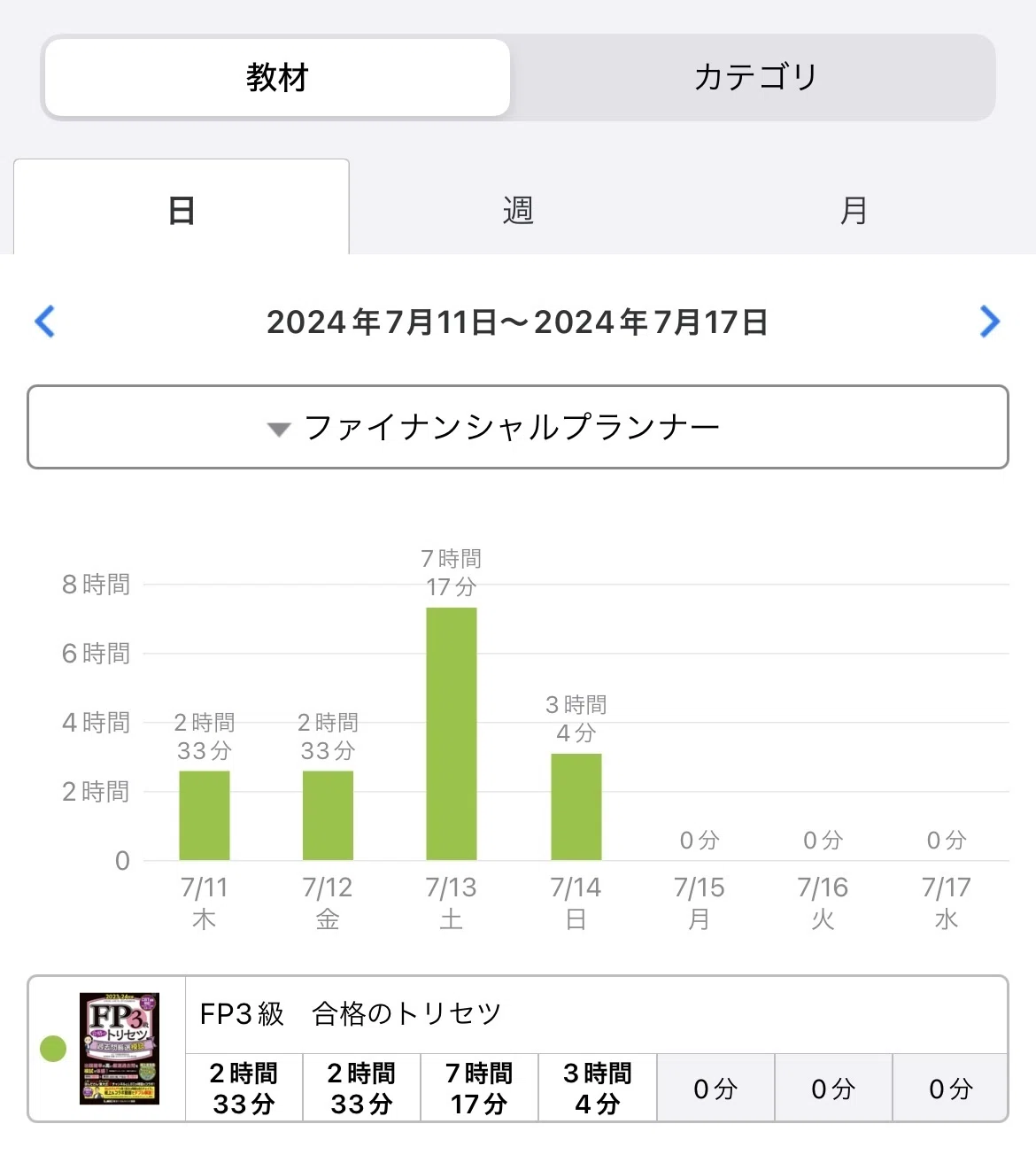Open the FP3級 合格のトリセツ material row
The image size is (1036, 1155).
click(x=518, y=1049)
